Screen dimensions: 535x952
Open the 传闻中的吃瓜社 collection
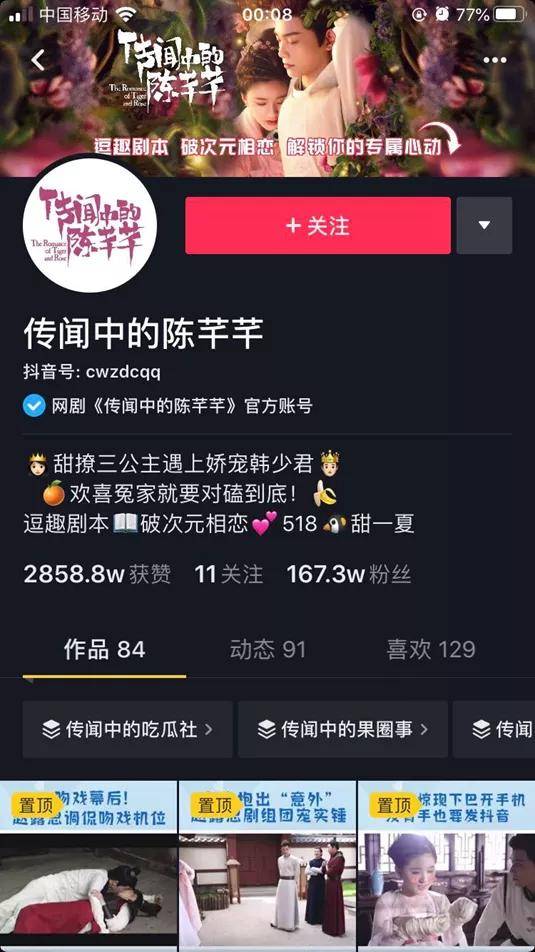click(128, 729)
